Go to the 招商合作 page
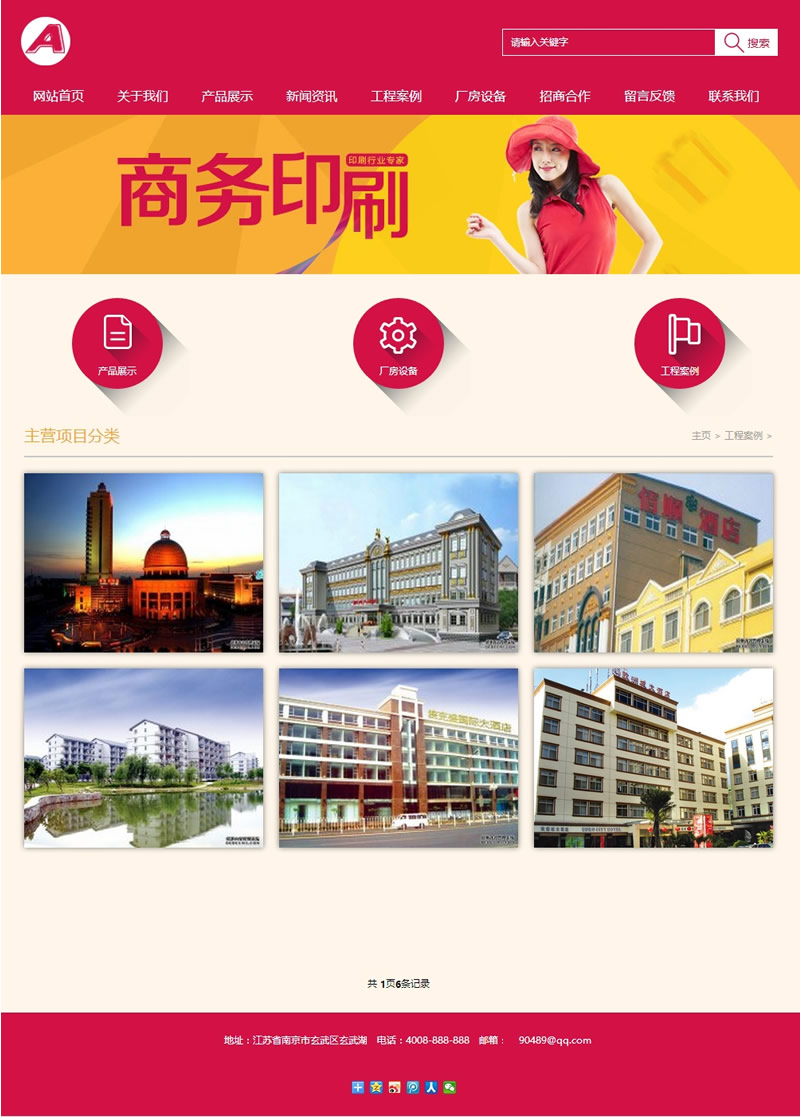This screenshot has width=800, height=1117. click(565, 97)
